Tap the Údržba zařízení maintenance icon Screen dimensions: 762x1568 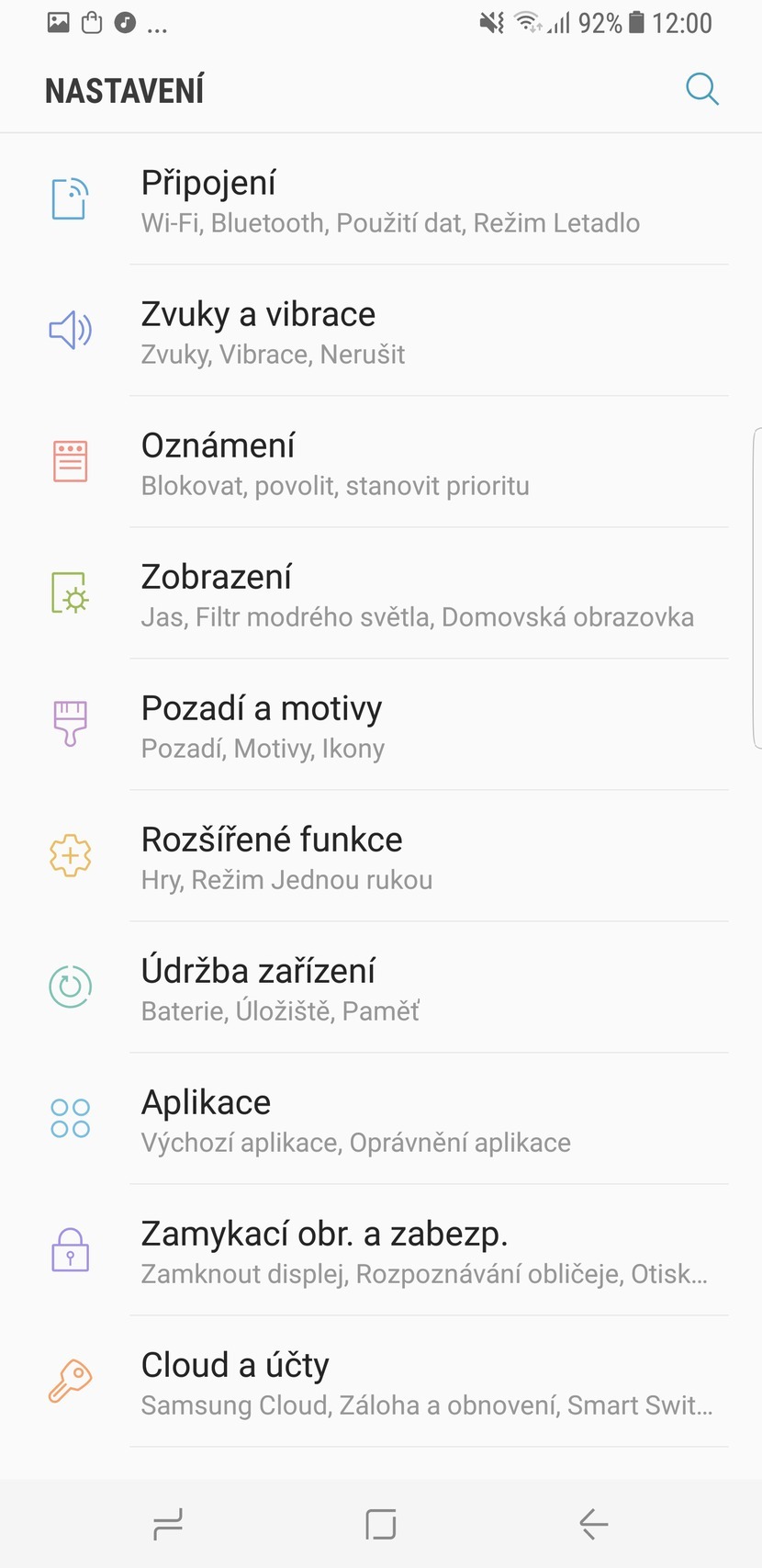tap(71, 987)
